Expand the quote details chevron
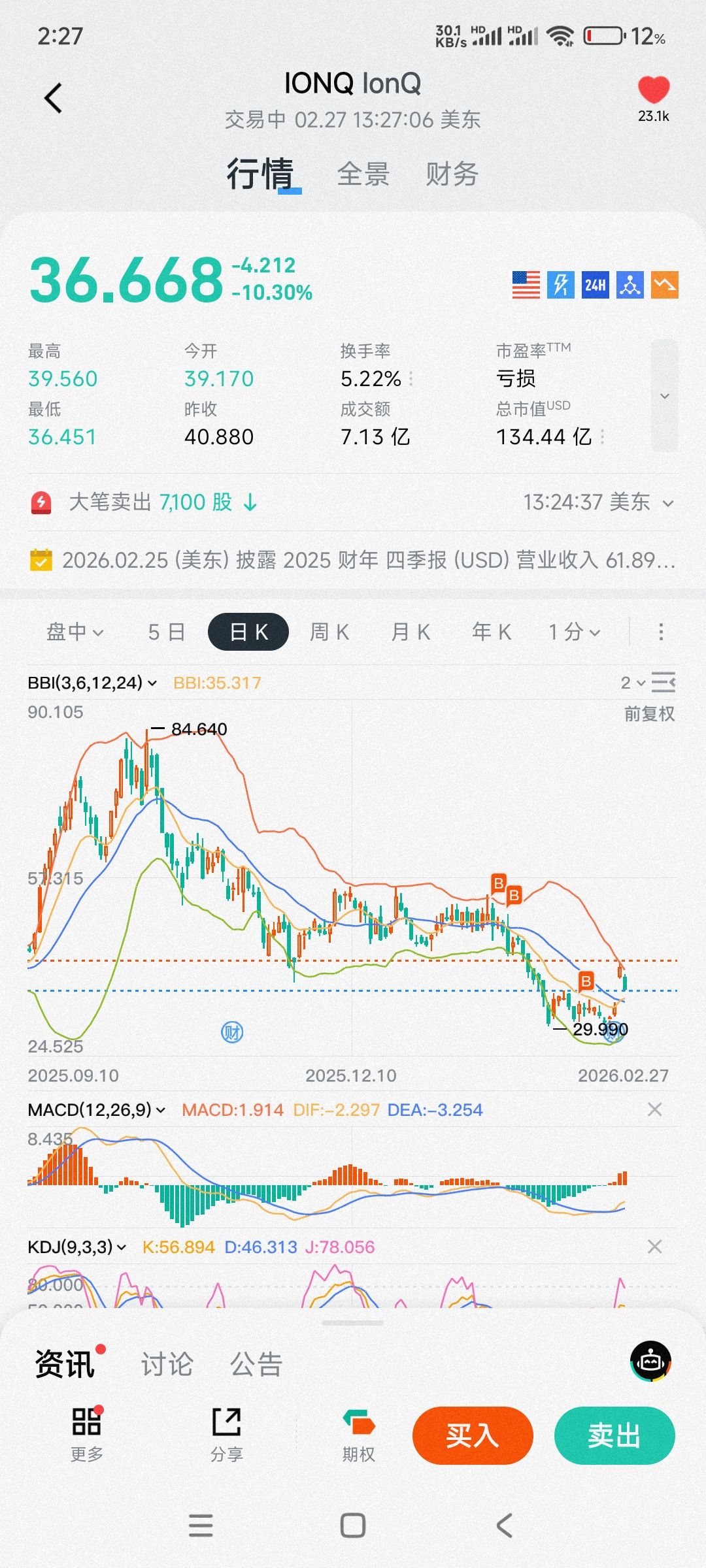The height and width of the screenshot is (1568, 706). pos(664,396)
